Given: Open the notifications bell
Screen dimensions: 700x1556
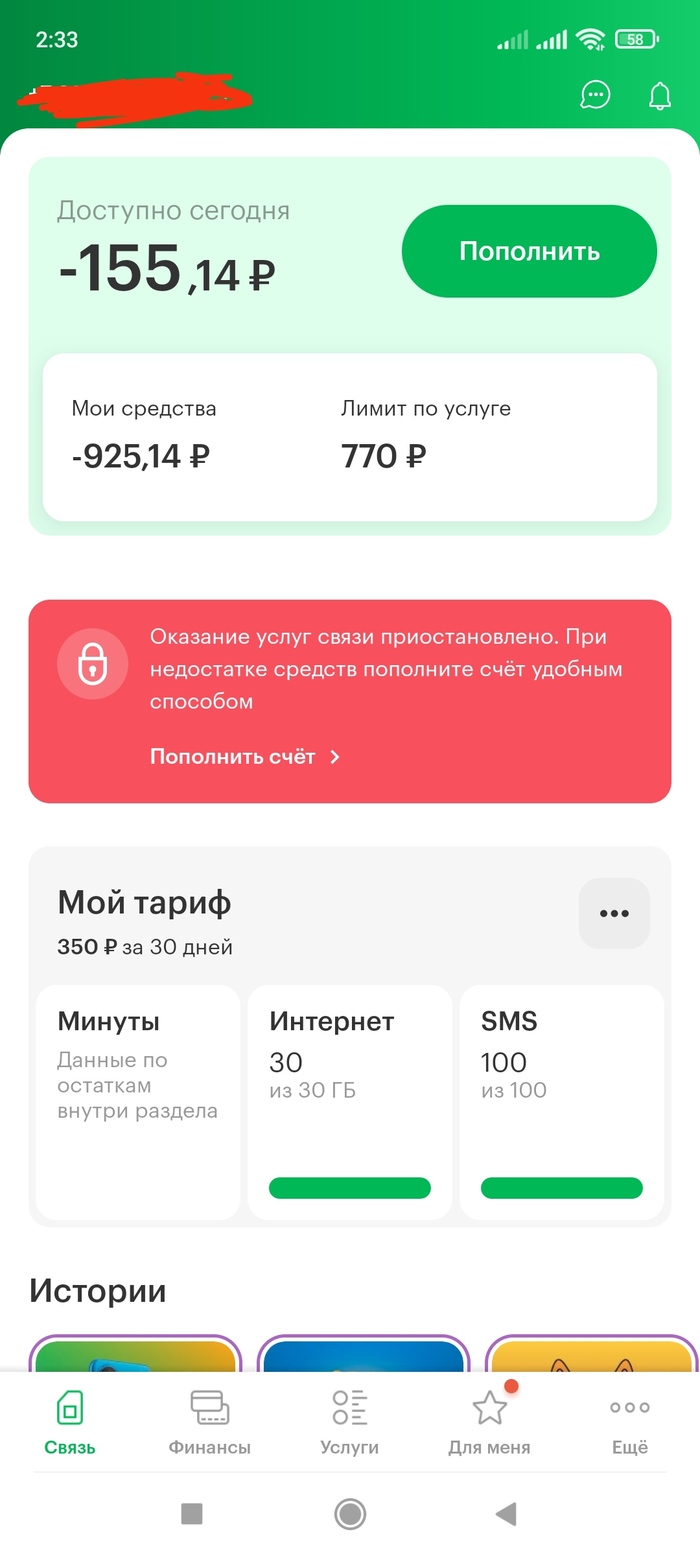Looking at the screenshot, I should coord(660,95).
